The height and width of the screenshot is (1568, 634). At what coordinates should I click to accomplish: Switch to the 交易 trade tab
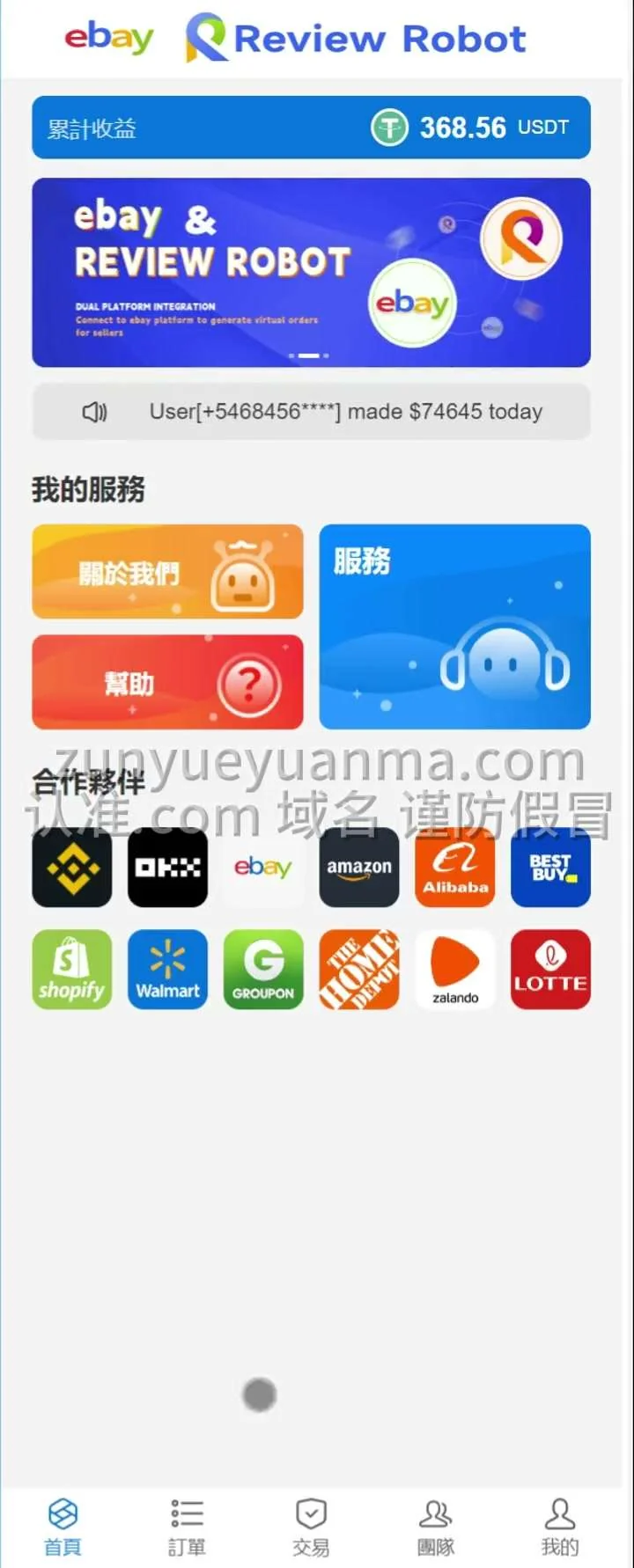click(311, 1528)
